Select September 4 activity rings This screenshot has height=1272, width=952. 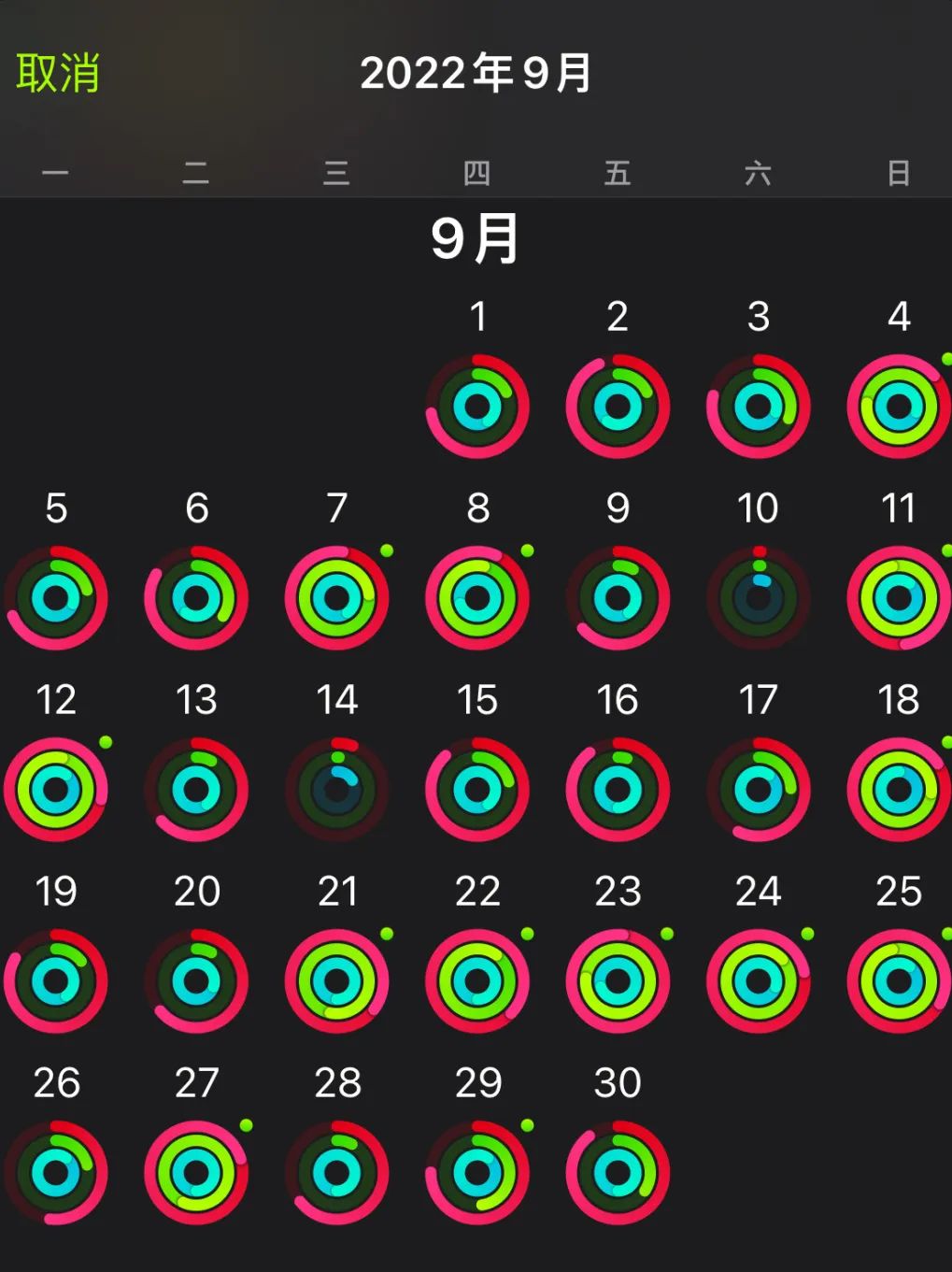[x=899, y=407]
